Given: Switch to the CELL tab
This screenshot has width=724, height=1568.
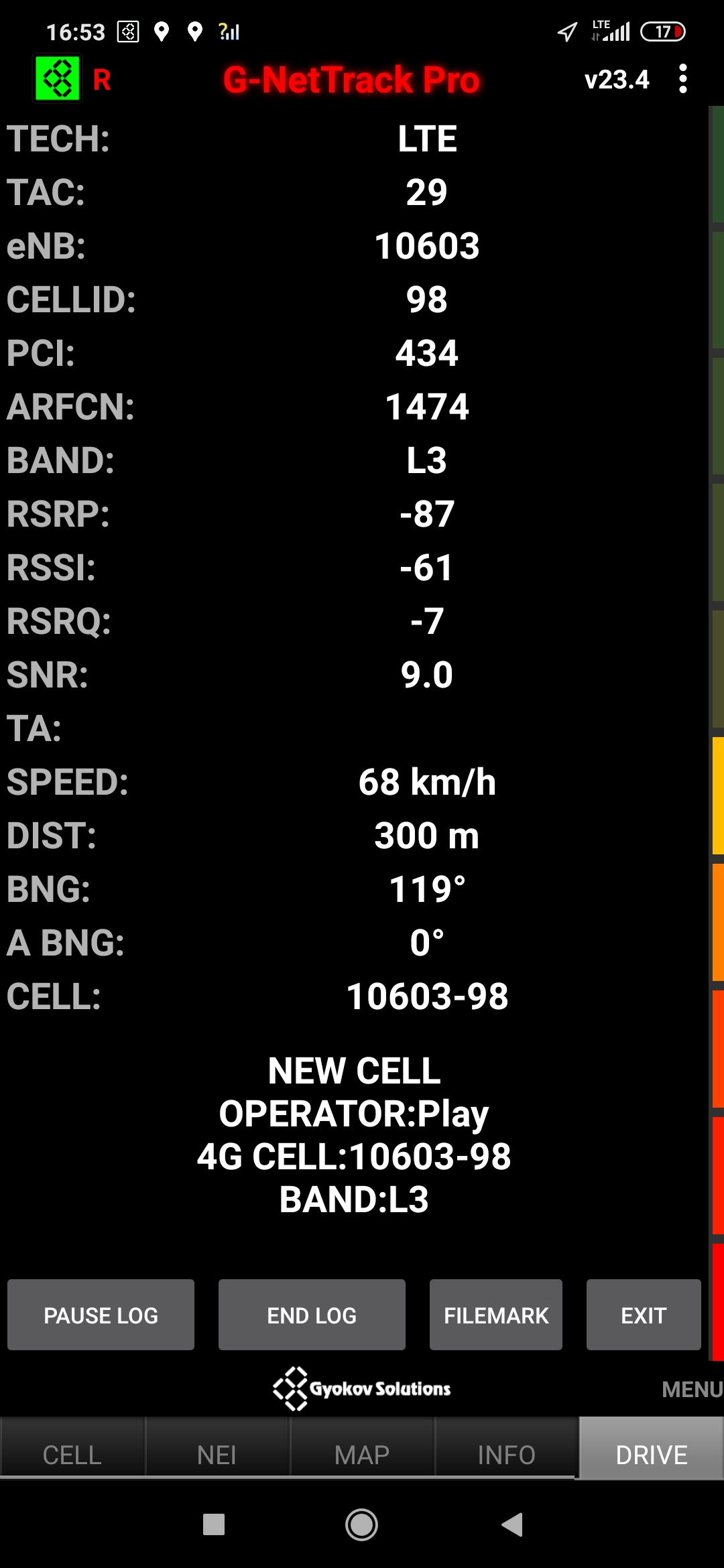Looking at the screenshot, I should (x=72, y=1455).
